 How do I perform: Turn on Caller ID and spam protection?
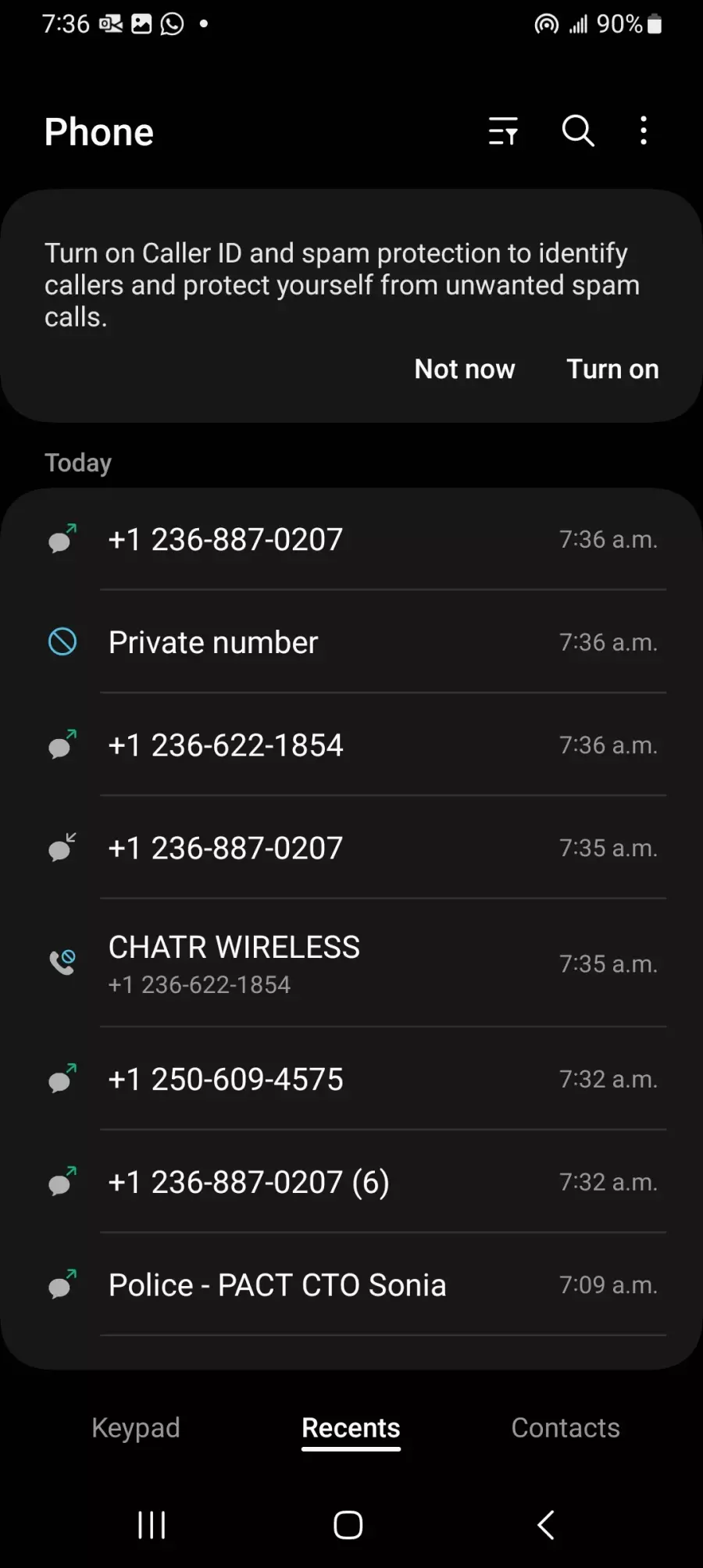pos(612,369)
